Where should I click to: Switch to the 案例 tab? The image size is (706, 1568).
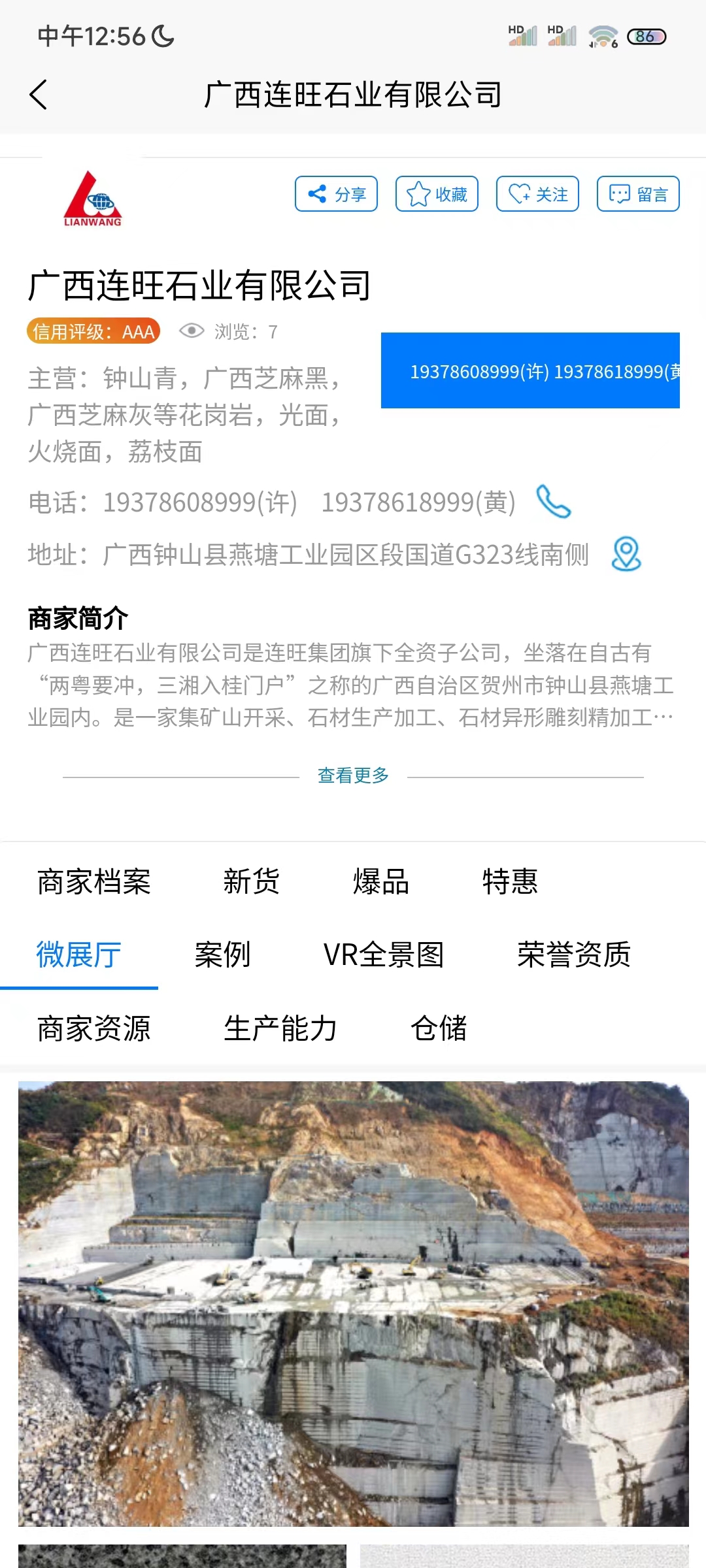click(222, 955)
